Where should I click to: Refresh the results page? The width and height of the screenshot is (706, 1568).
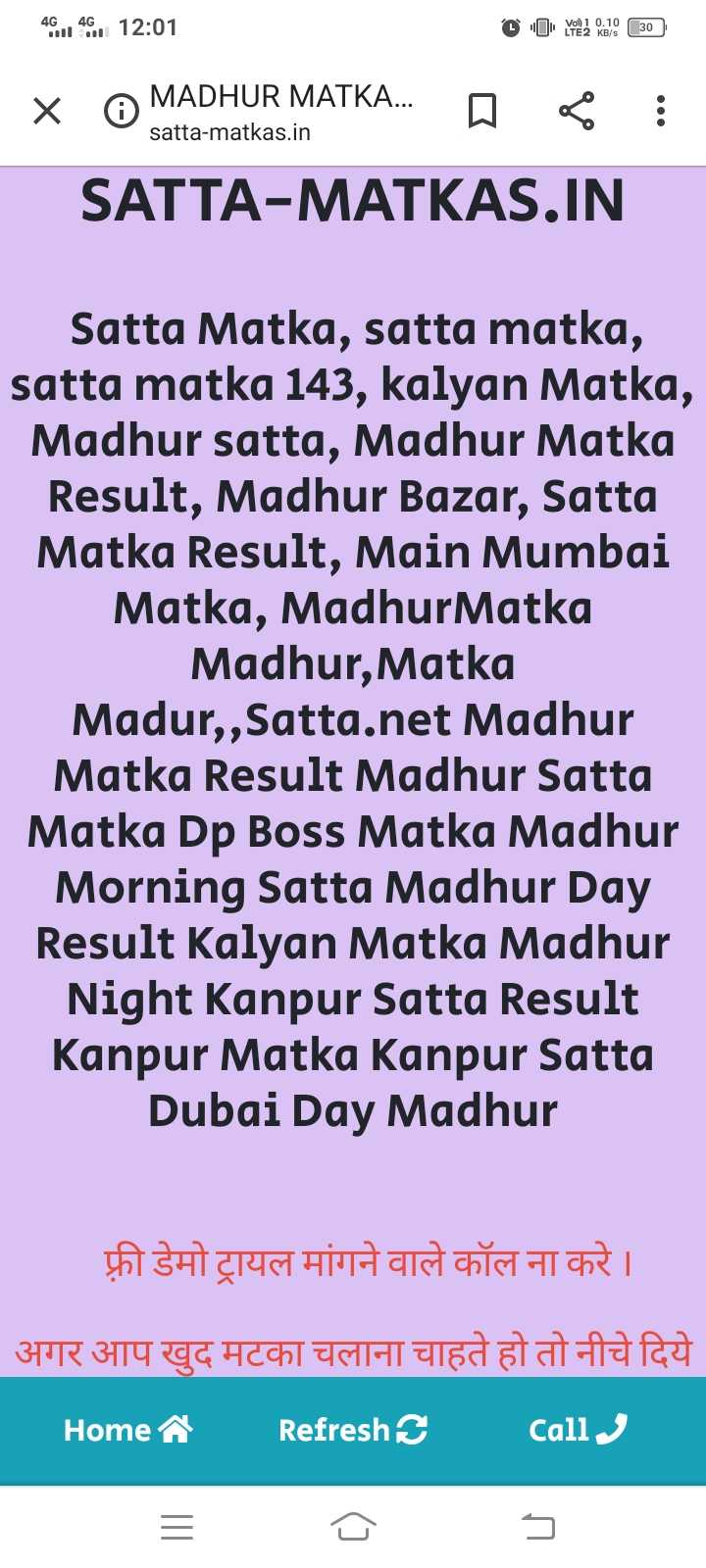tap(352, 1430)
